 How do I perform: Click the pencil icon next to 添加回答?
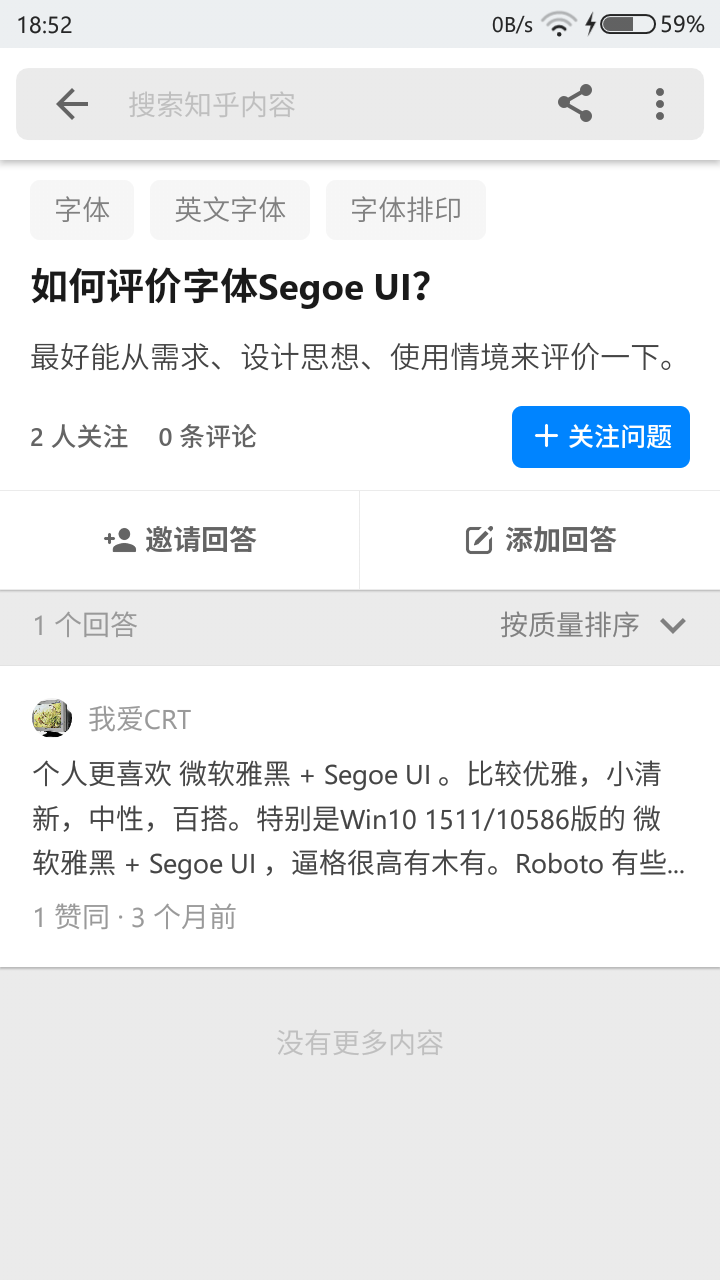(x=477, y=540)
